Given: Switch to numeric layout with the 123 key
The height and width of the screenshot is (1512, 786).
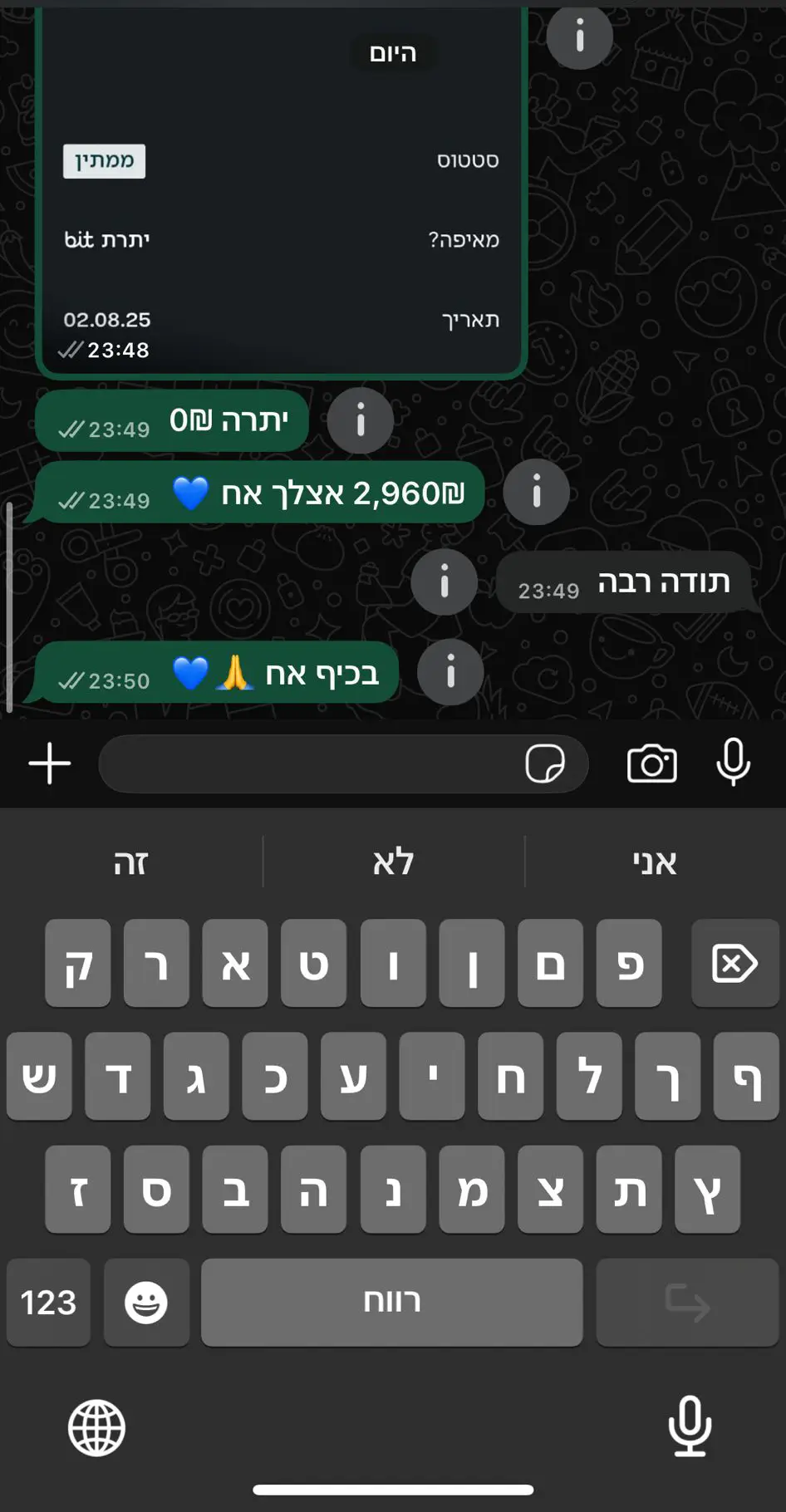Looking at the screenshot, I should point(48,1302).
